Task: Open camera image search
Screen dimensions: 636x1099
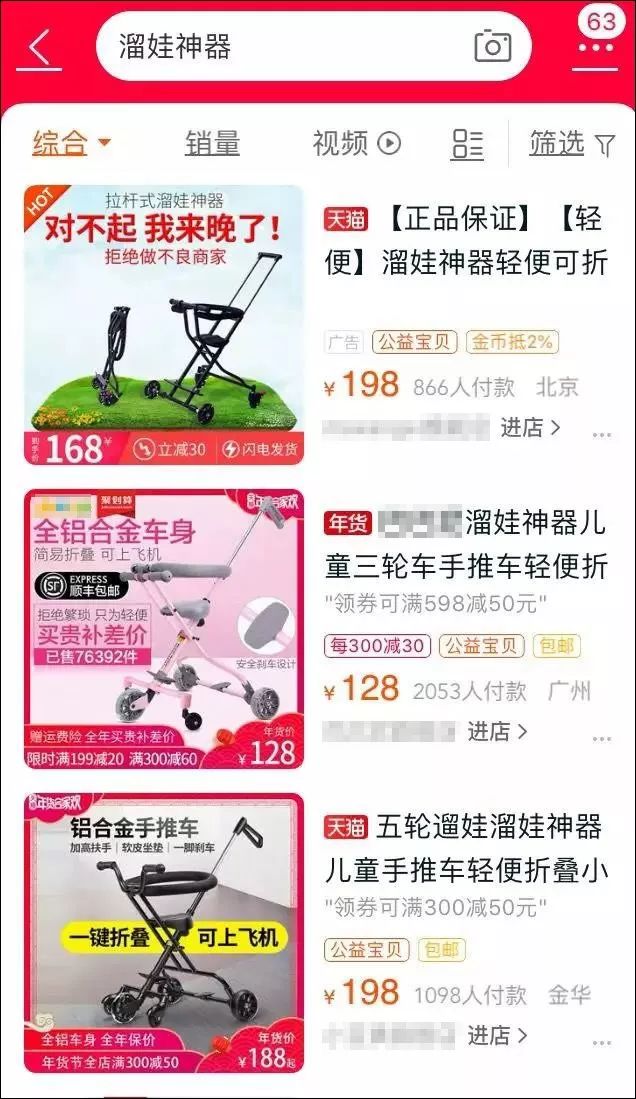Action: coord(492,46)
